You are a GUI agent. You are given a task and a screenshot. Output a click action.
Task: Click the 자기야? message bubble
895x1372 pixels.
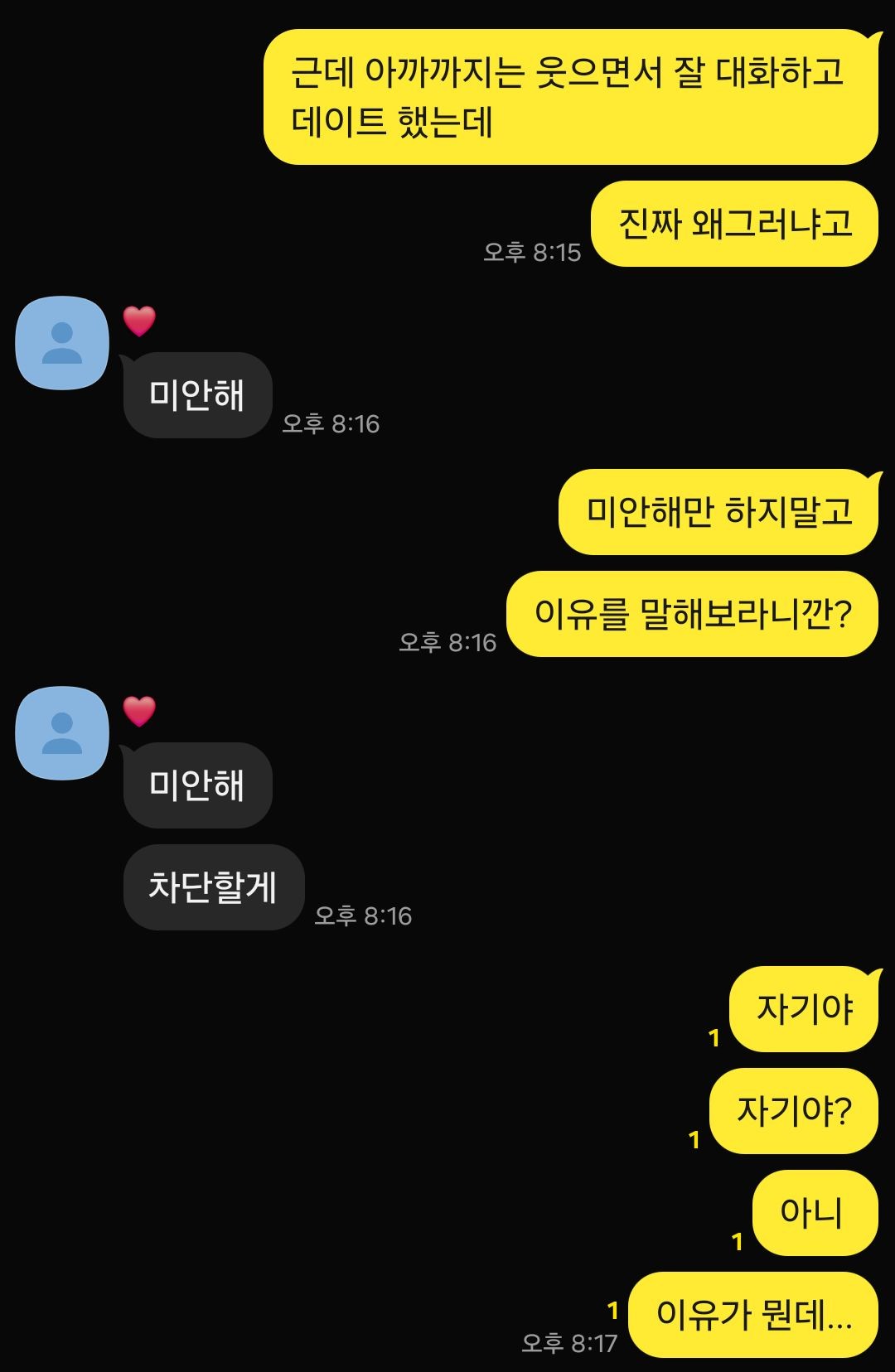pos(791,1110)
